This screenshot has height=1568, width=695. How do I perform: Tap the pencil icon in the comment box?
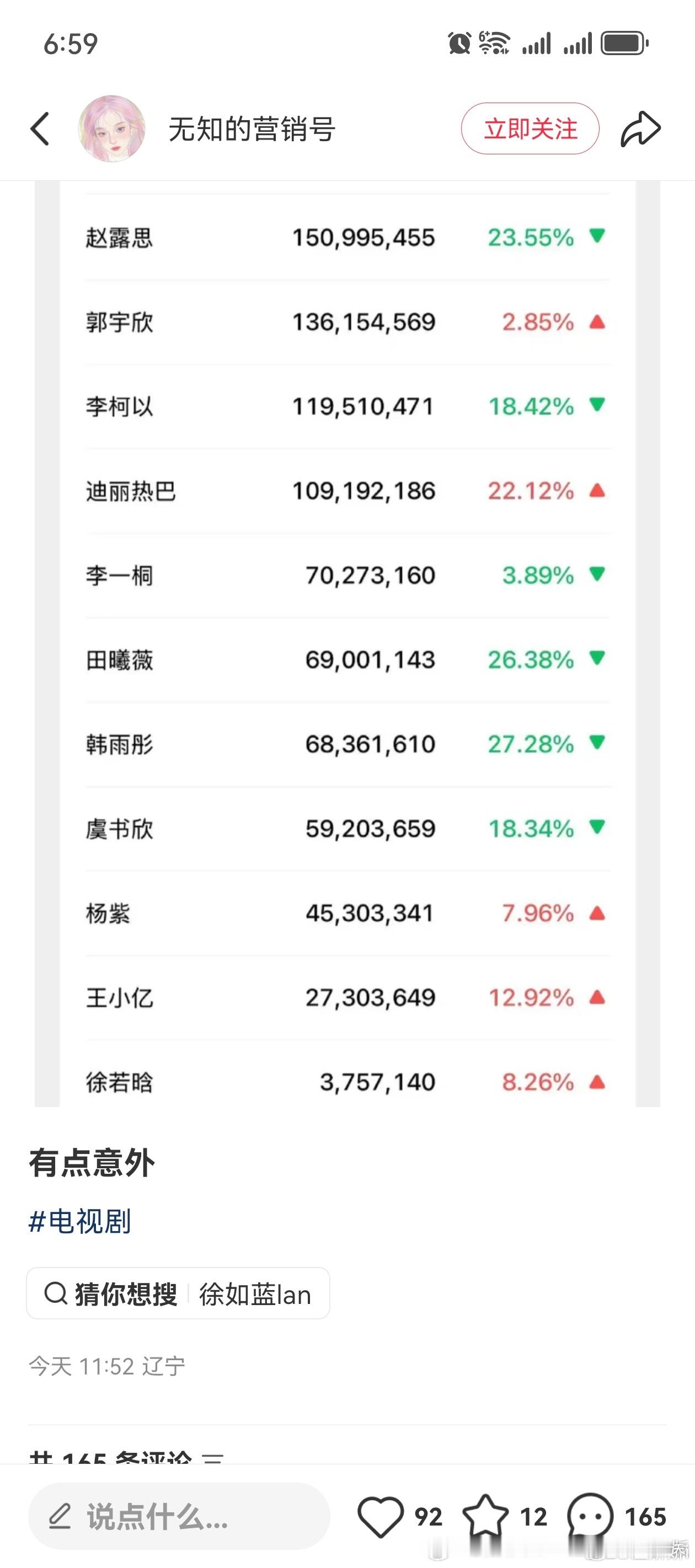58,1516
